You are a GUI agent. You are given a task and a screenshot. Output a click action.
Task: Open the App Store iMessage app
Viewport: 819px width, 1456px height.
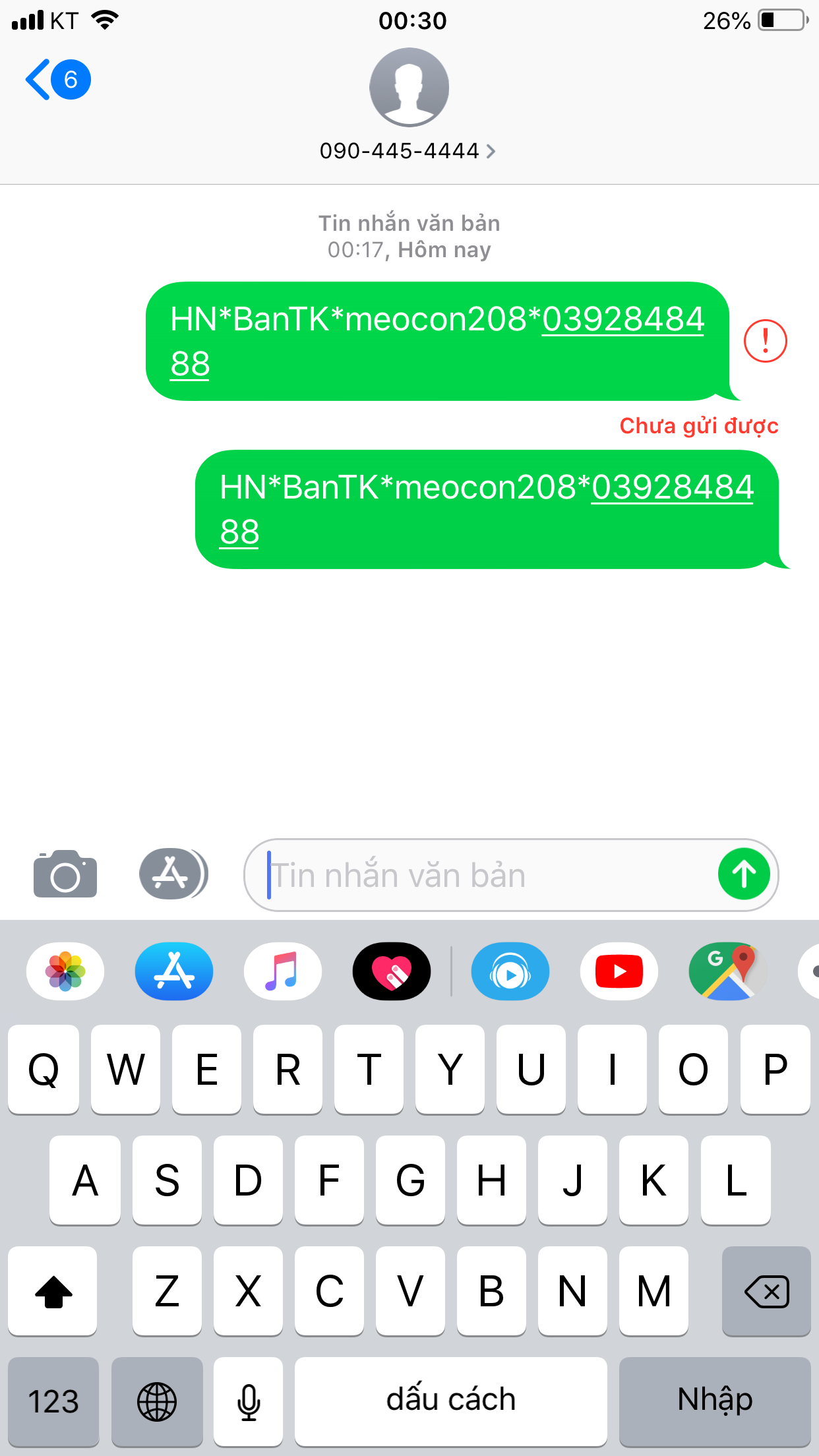tap(174, 972)
